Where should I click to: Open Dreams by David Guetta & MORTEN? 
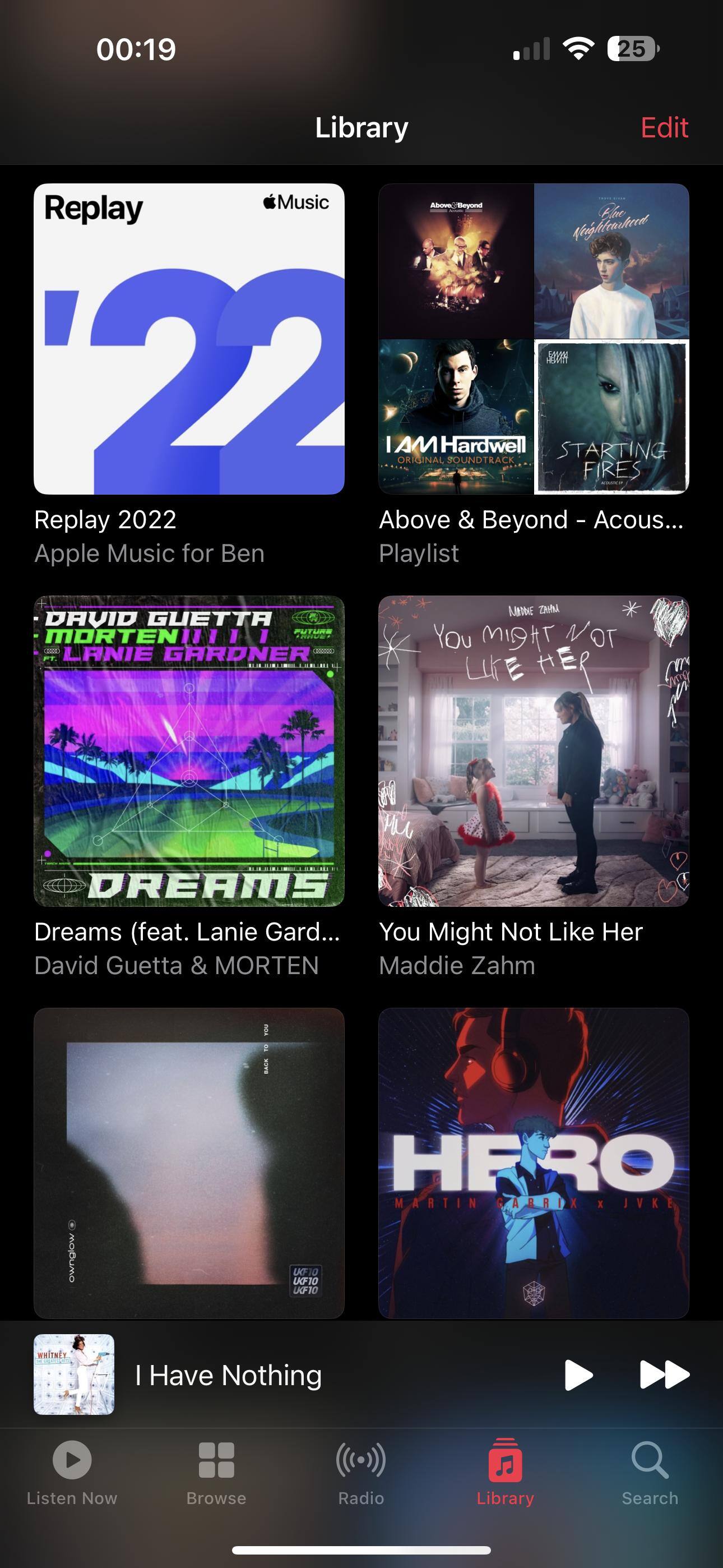coord(189,750)
